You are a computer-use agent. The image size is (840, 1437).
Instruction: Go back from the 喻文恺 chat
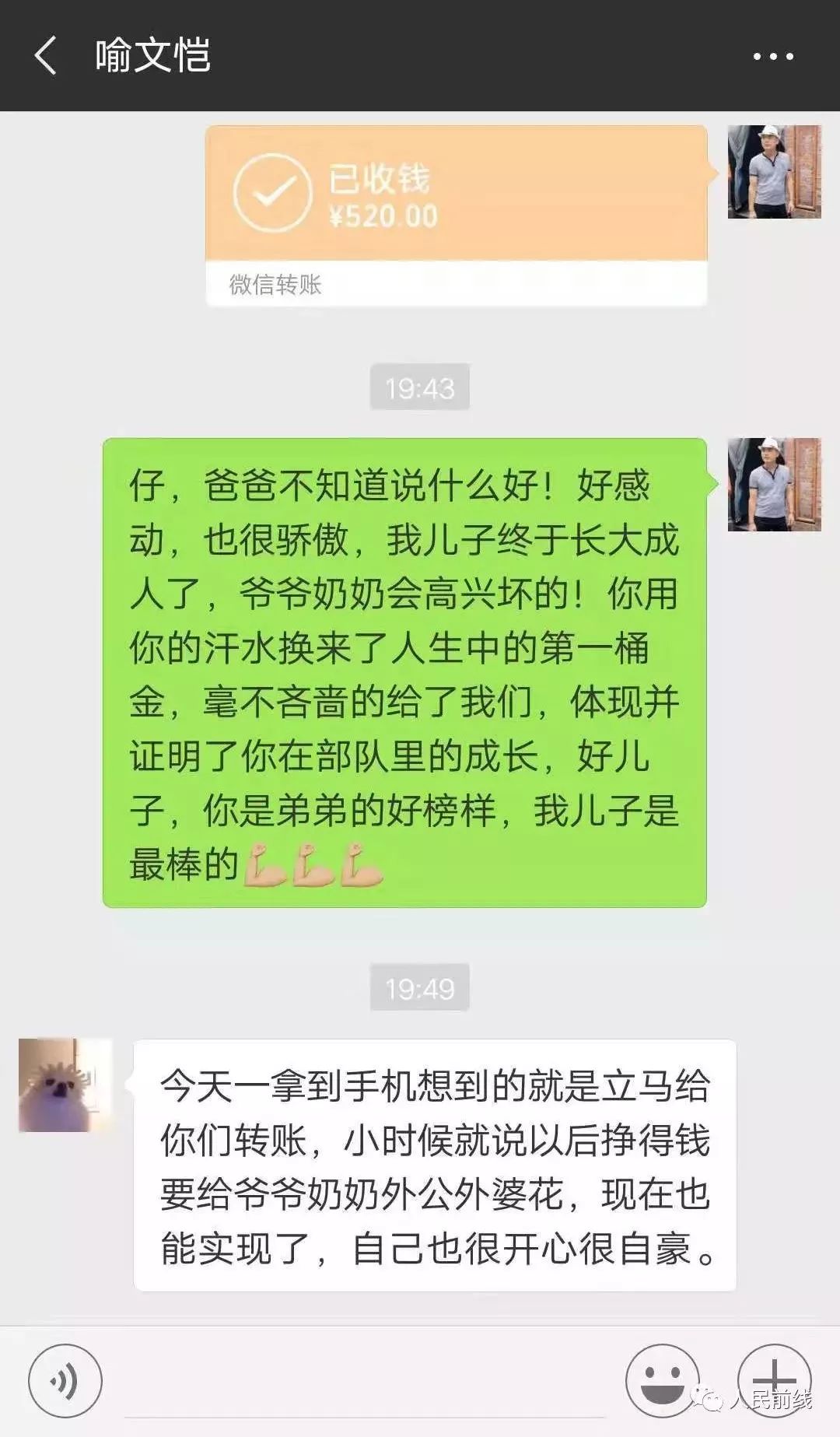46,56
